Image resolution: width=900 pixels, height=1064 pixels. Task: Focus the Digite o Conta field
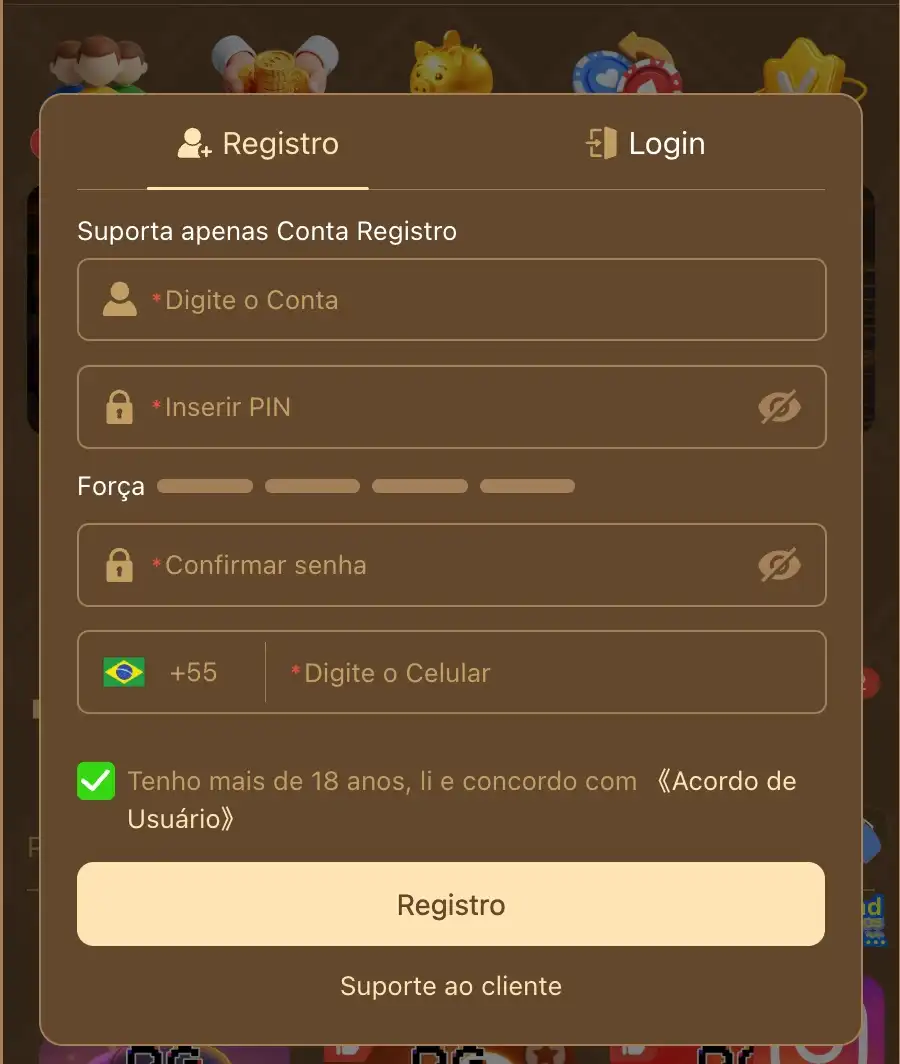(480, 300)
